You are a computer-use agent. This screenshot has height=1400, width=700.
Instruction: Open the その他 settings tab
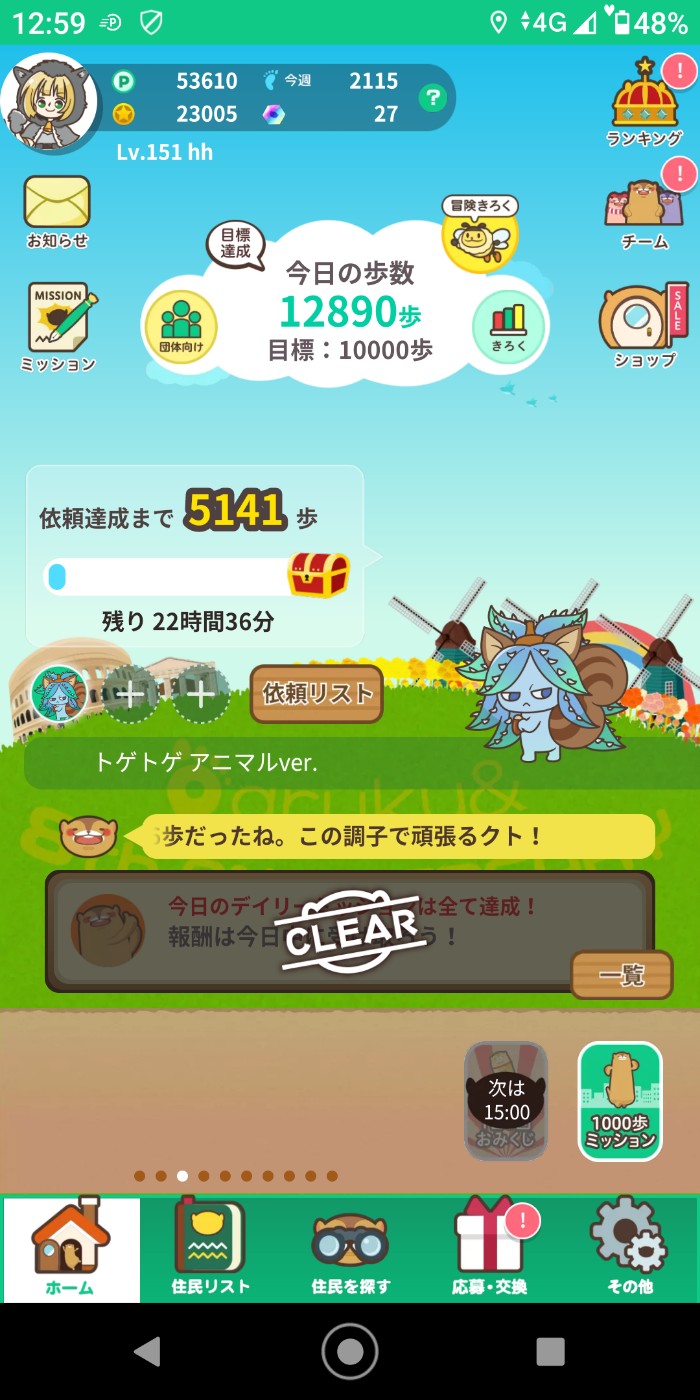coord(630,1249)
